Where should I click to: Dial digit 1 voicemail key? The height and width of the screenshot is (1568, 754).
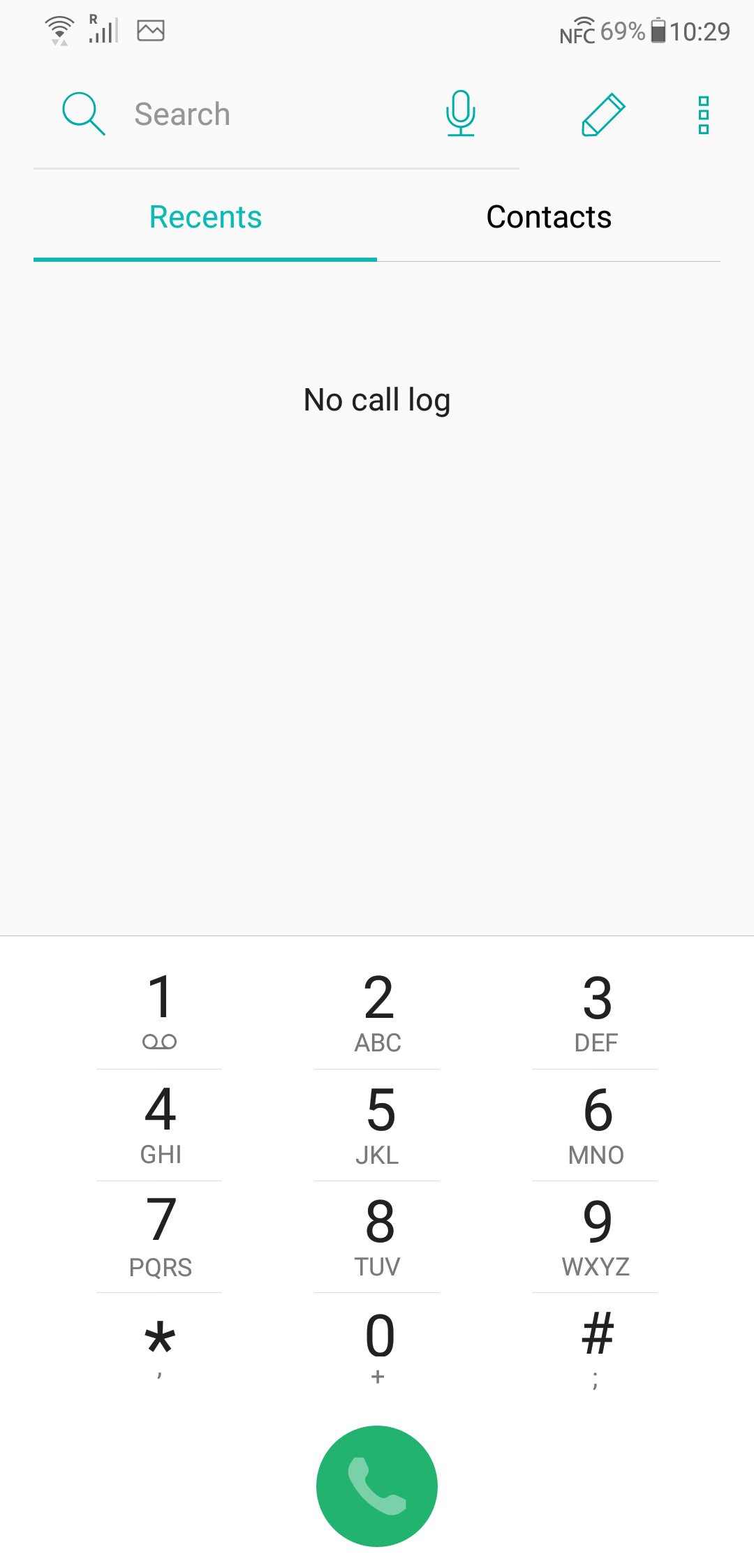[159, 1012]
